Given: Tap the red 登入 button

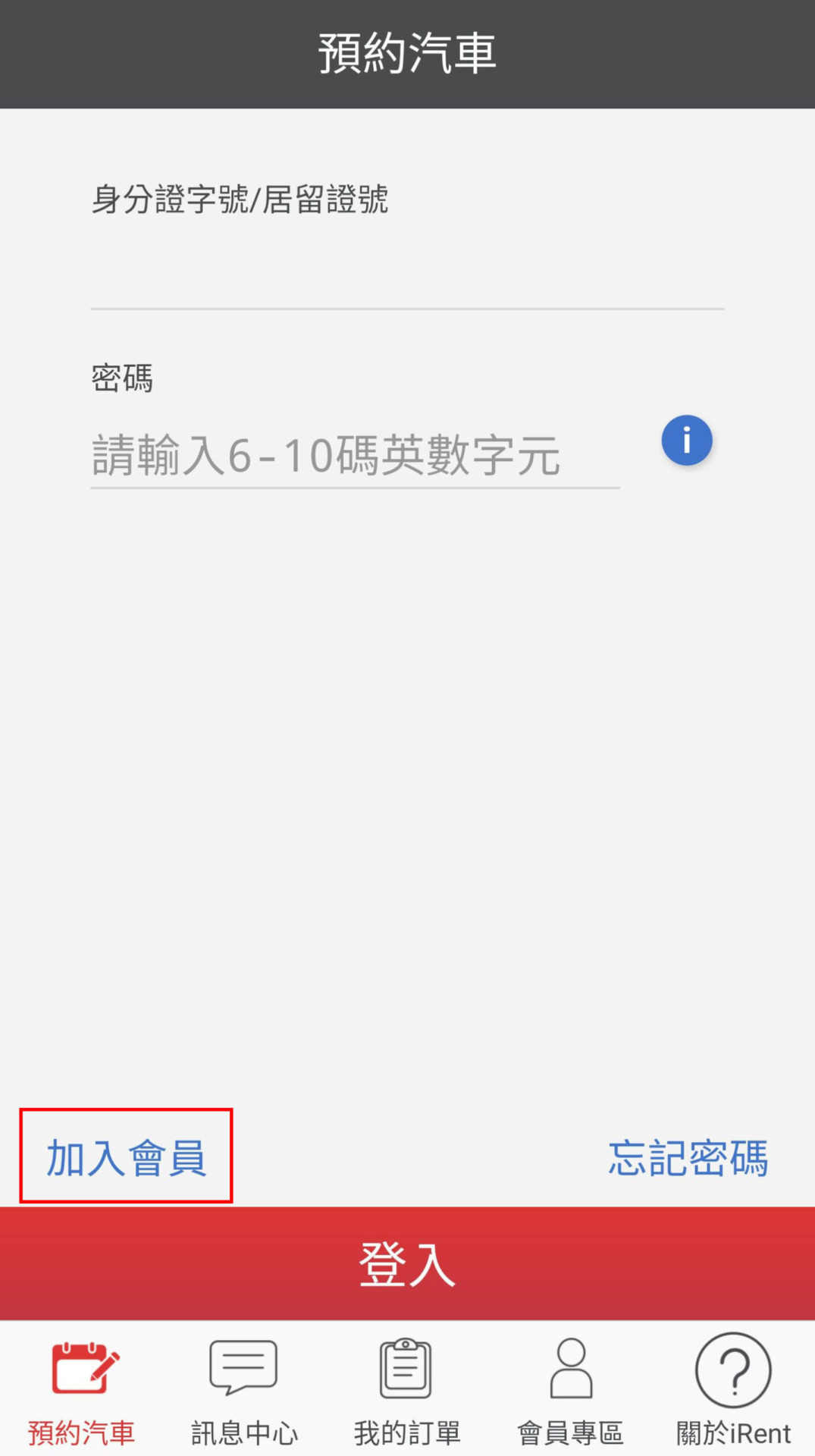Looking at the screenshot, I should [407, 1264].
